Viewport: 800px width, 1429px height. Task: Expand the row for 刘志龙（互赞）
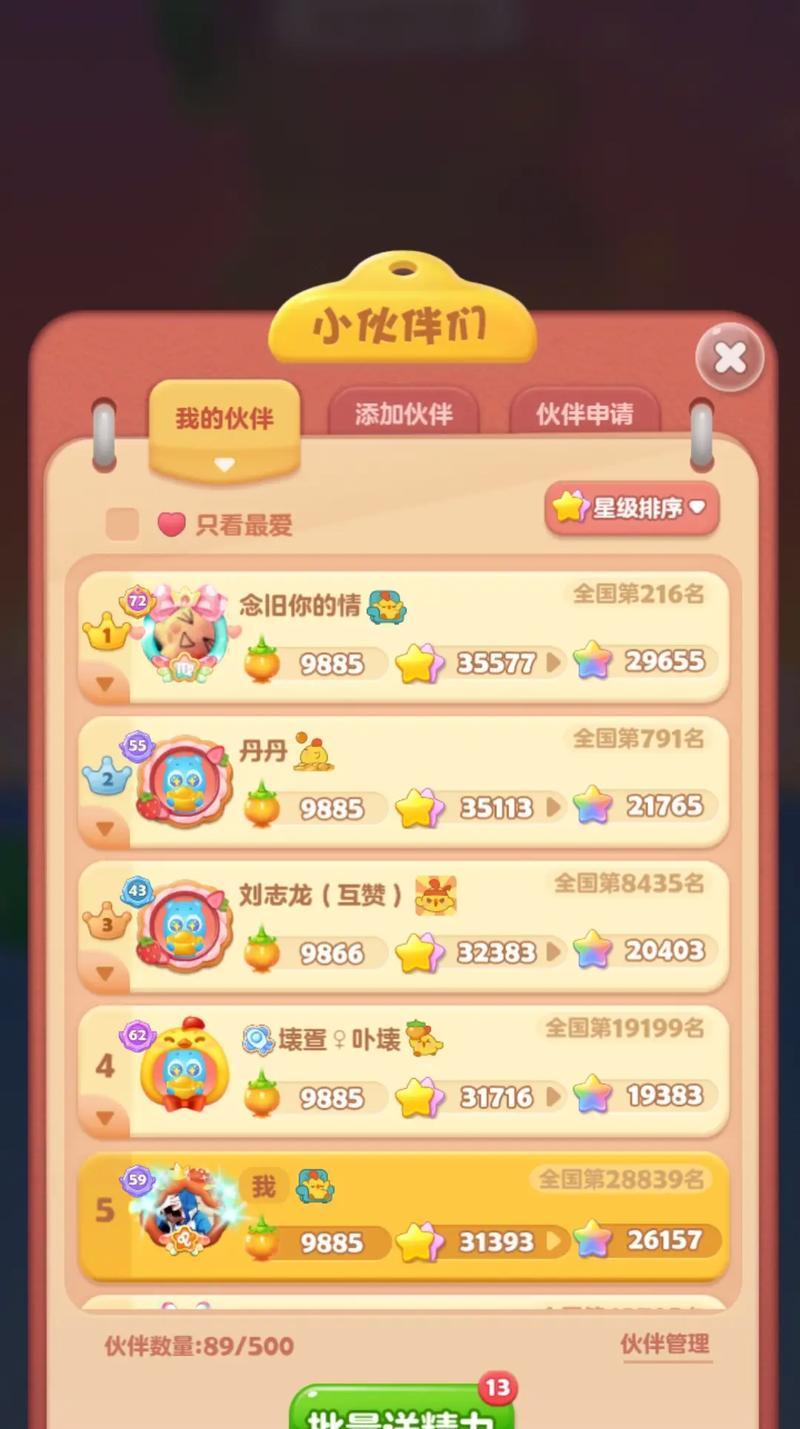105,973
